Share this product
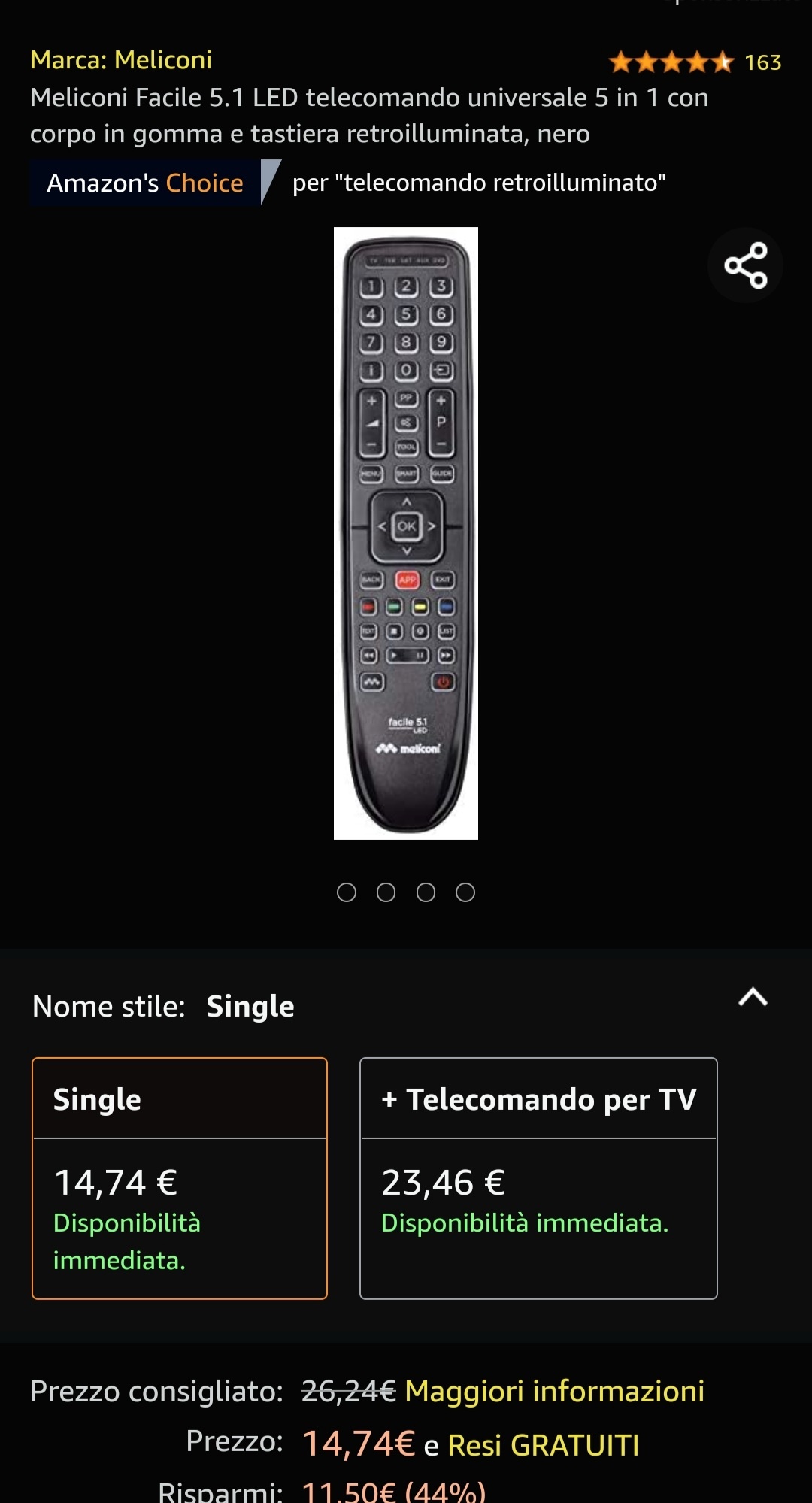 [745, 265]
